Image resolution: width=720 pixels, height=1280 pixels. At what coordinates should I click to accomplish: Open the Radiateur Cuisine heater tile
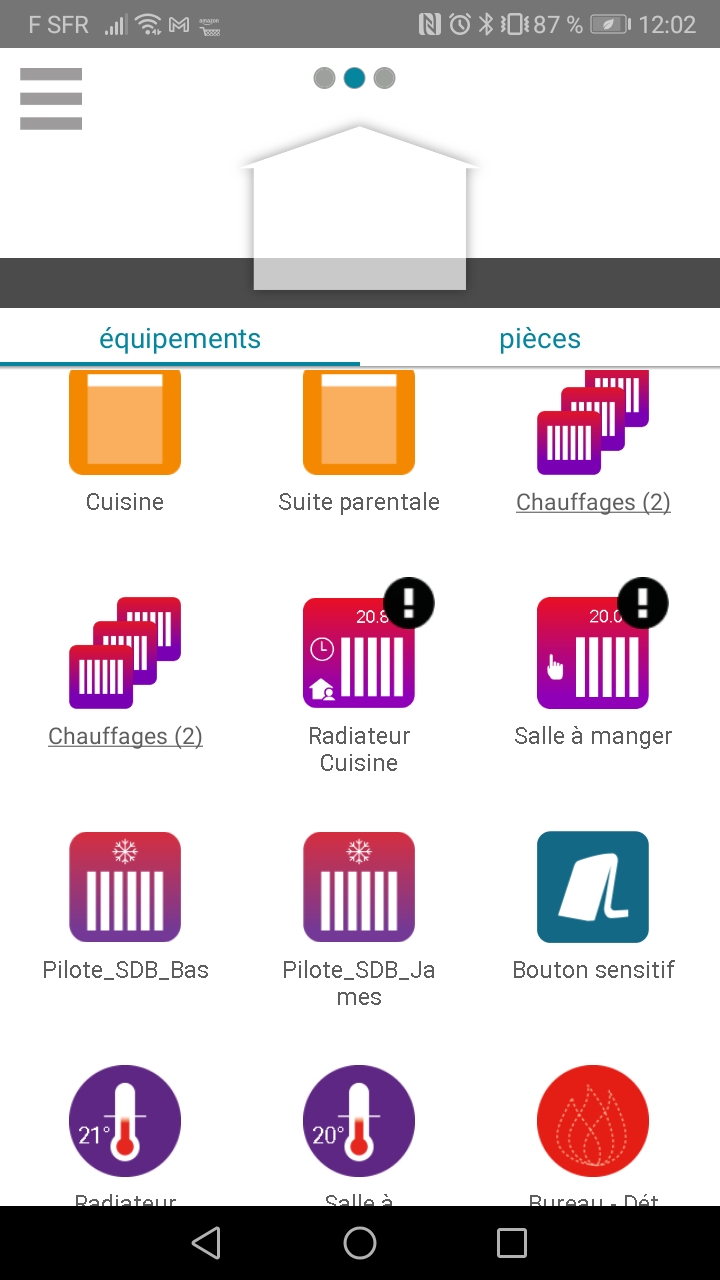coord(359,653)
